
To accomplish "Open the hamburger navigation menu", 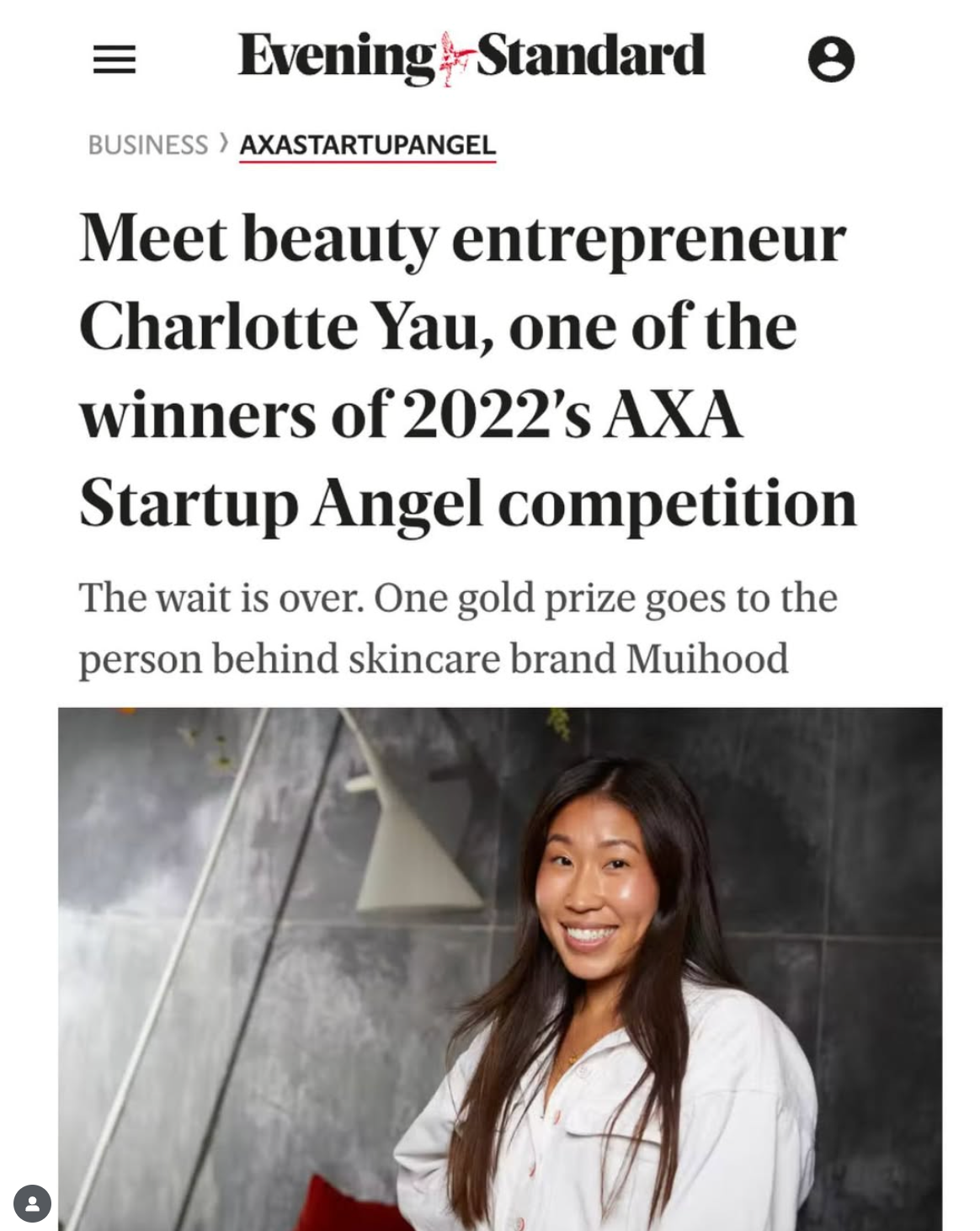I will click(115, 59).
